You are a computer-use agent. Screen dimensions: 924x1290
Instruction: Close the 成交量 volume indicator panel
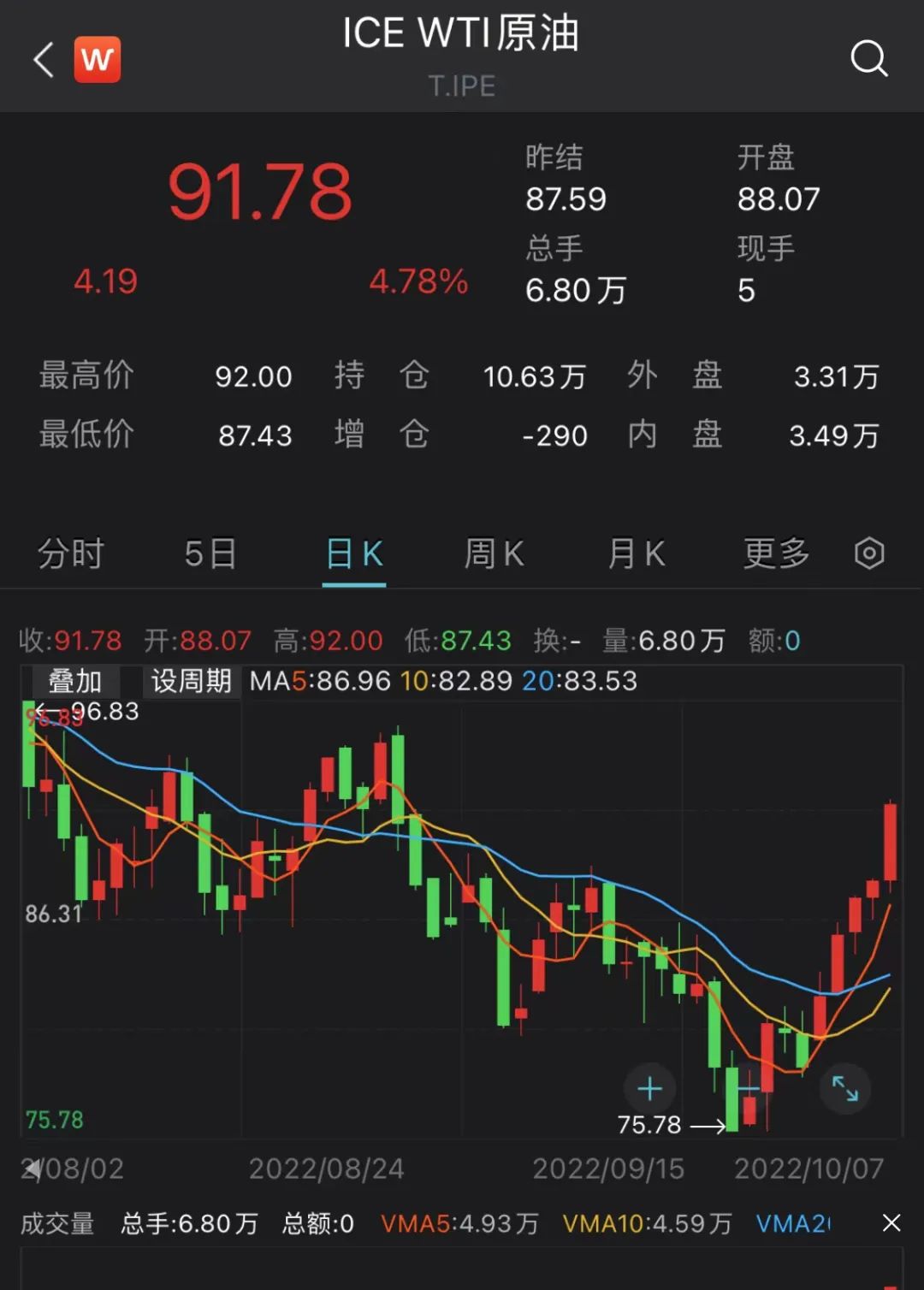coord(891,1223)
